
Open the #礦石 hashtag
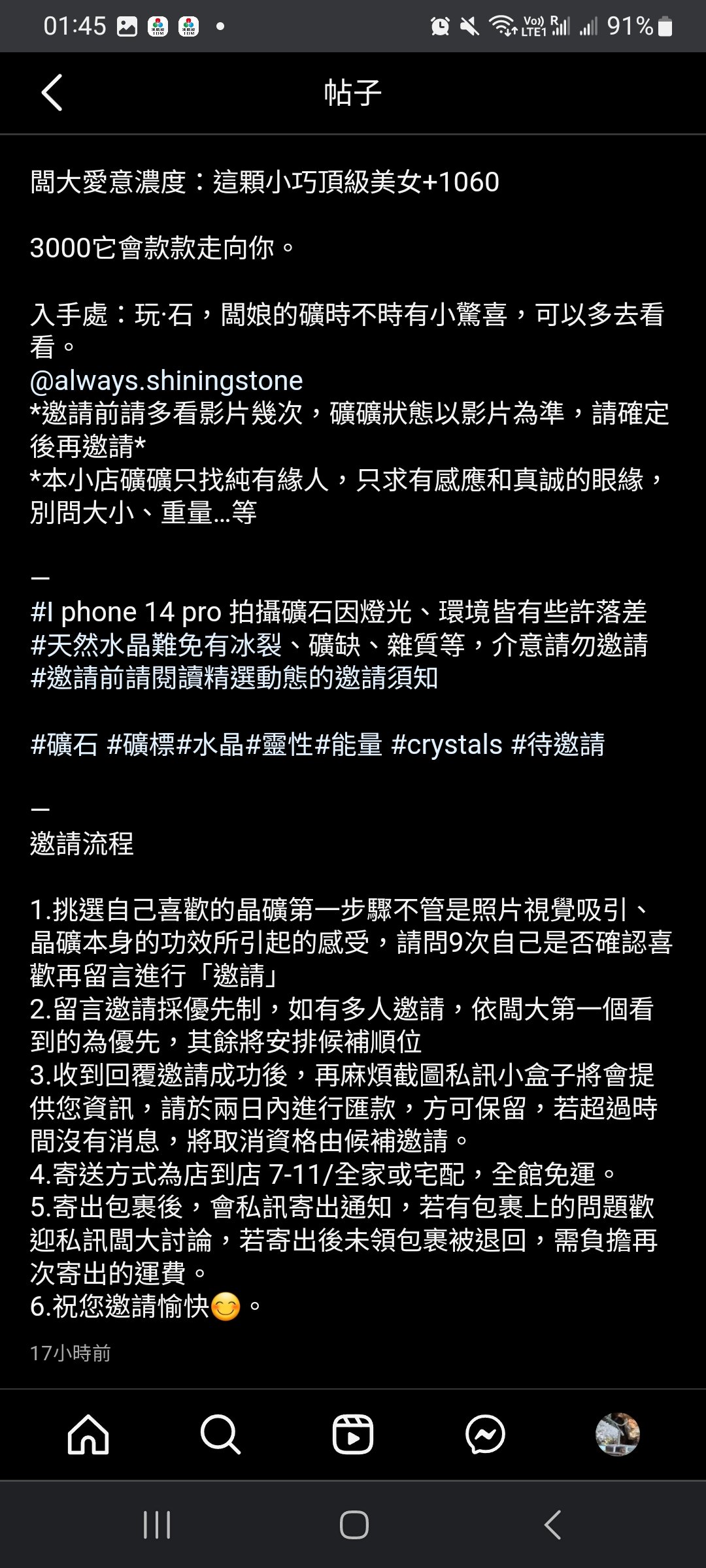pos(64,744)
